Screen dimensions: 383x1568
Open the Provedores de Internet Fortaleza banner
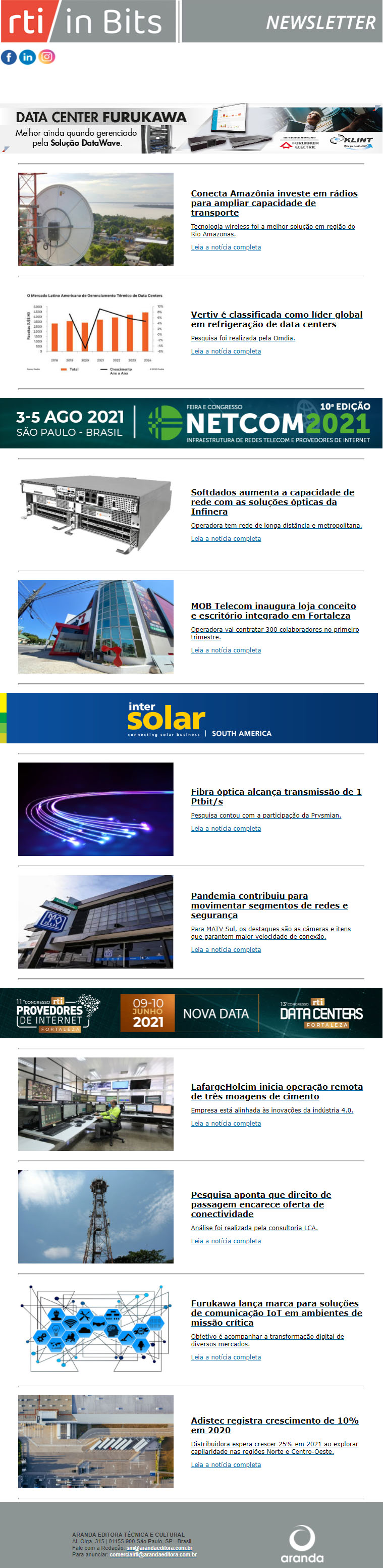click(191, 1013)
